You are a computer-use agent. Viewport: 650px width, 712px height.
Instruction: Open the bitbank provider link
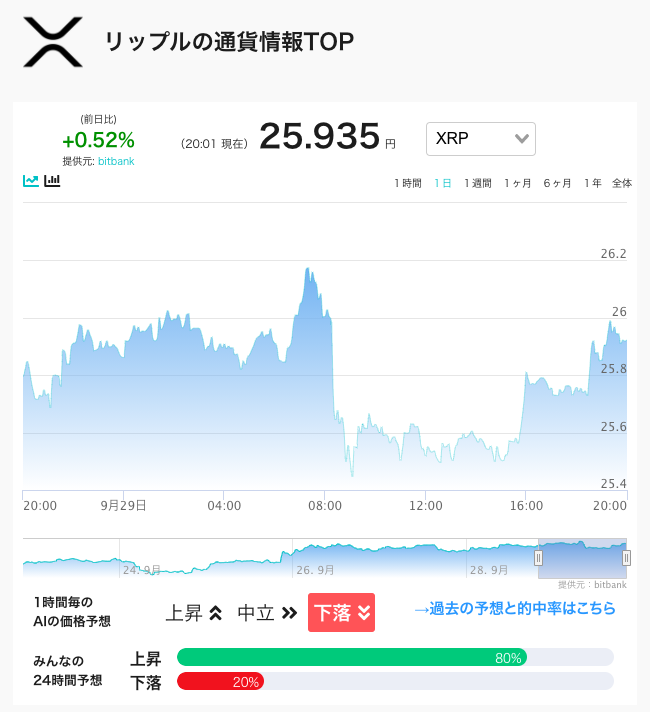click(116, 161)
